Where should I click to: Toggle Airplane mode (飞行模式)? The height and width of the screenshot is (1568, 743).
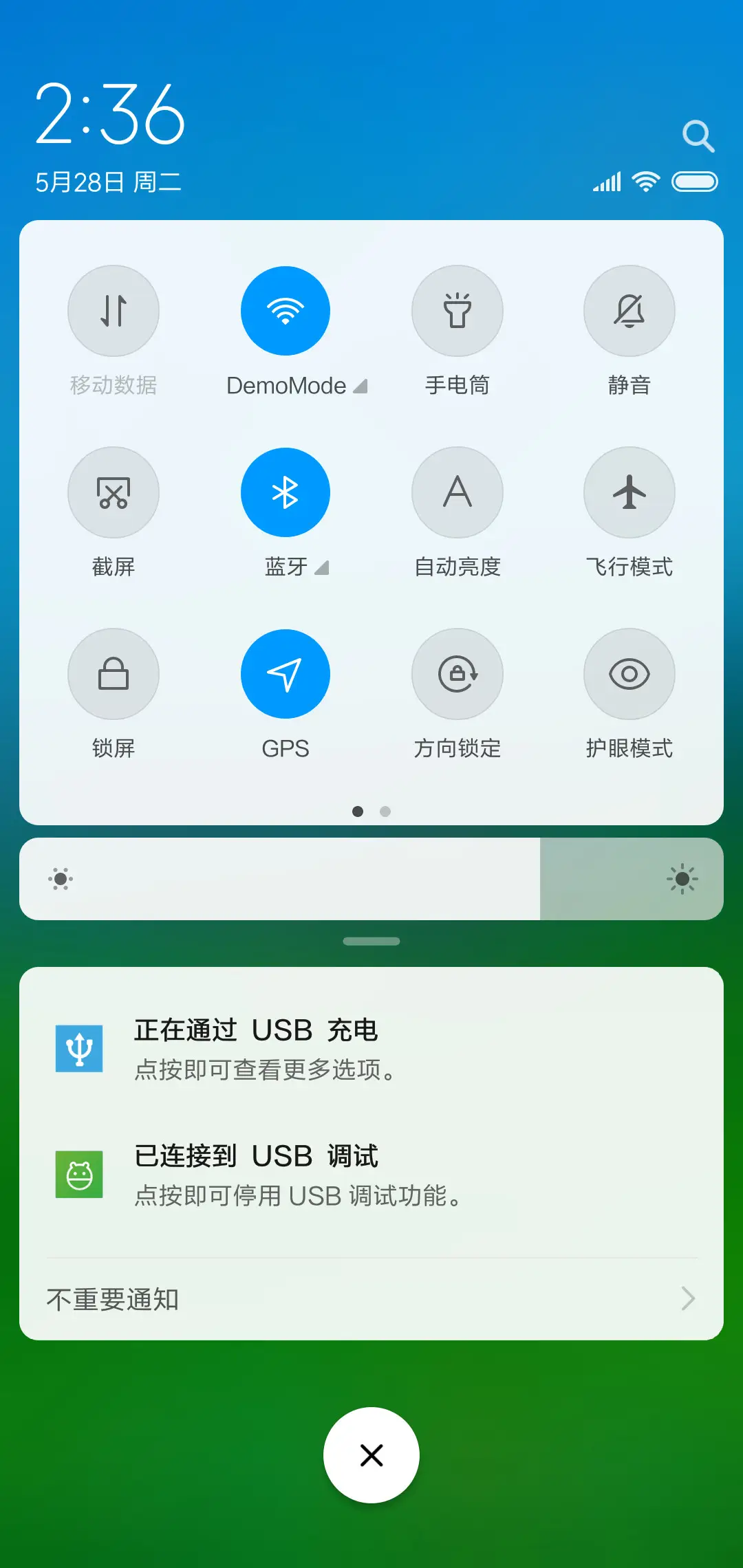629,492
